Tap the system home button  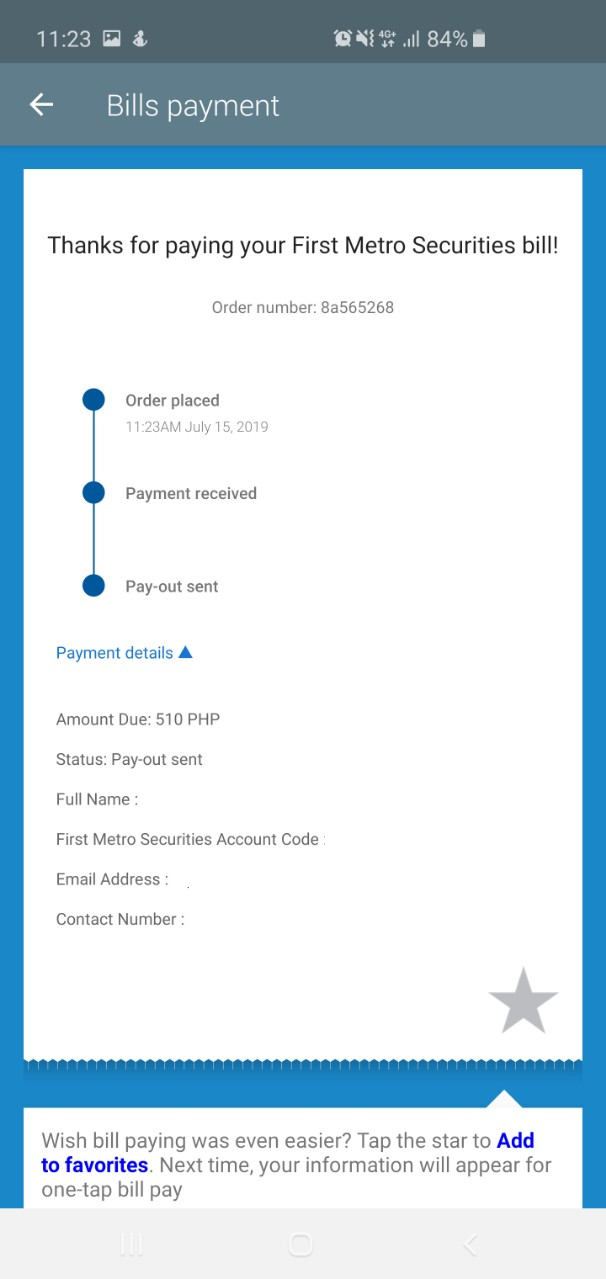coord(300,1244)
